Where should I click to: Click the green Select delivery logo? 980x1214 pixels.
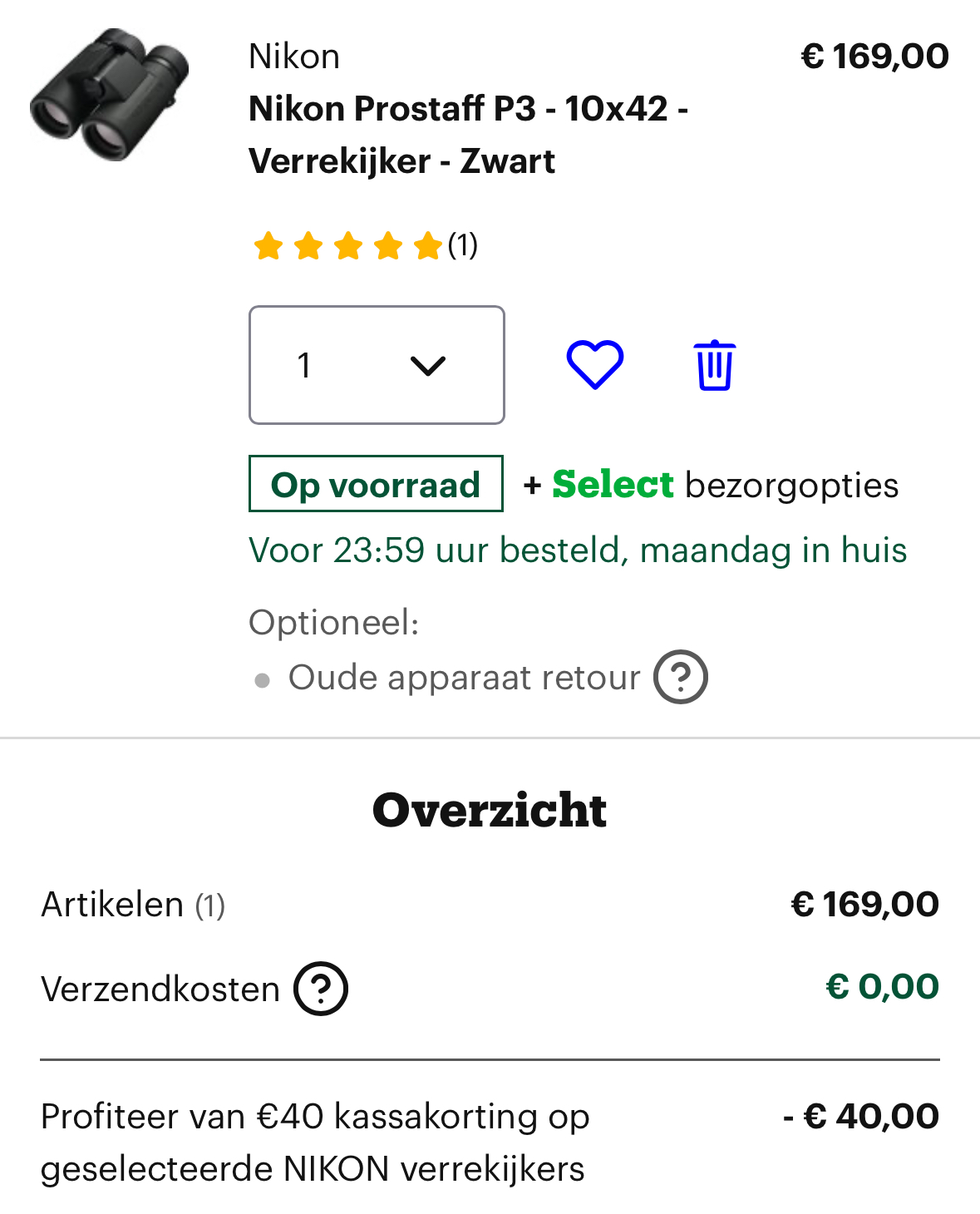tap(613, 484)
